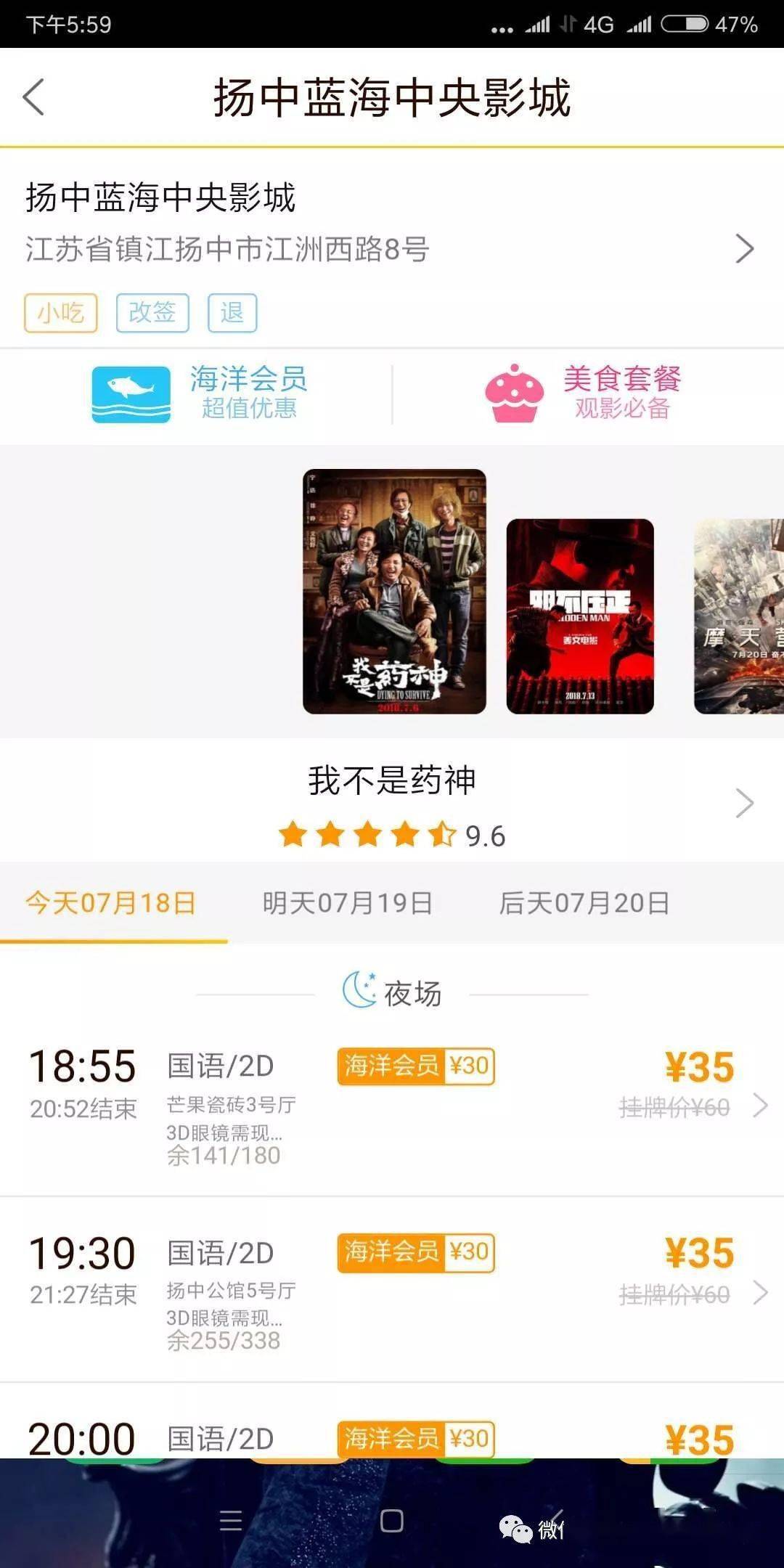
Task: Select the 我不是药神 movie poster
Action: (x=394, y=591)
